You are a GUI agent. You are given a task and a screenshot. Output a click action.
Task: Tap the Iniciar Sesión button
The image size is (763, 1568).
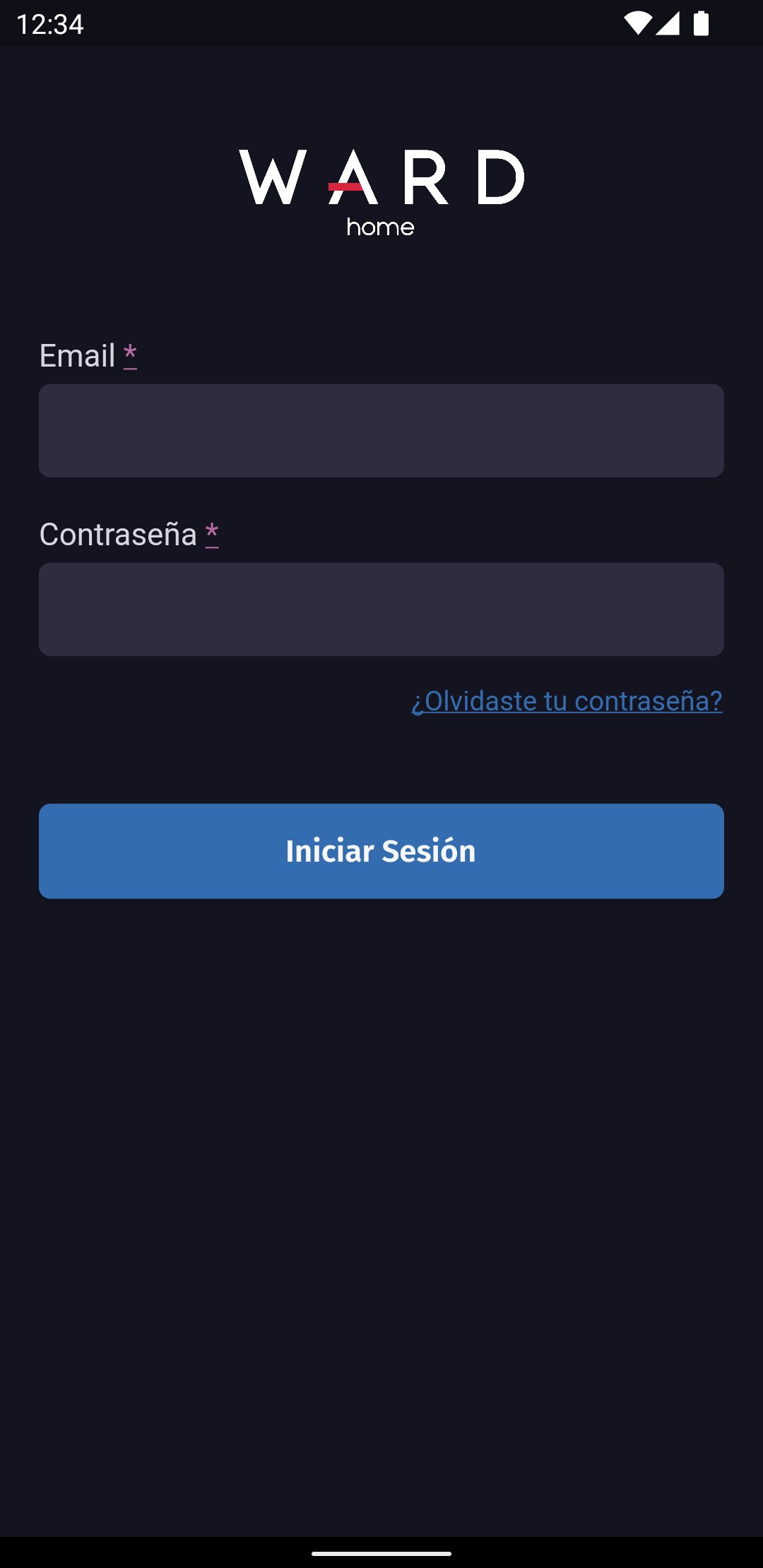[x=381, y=851]
